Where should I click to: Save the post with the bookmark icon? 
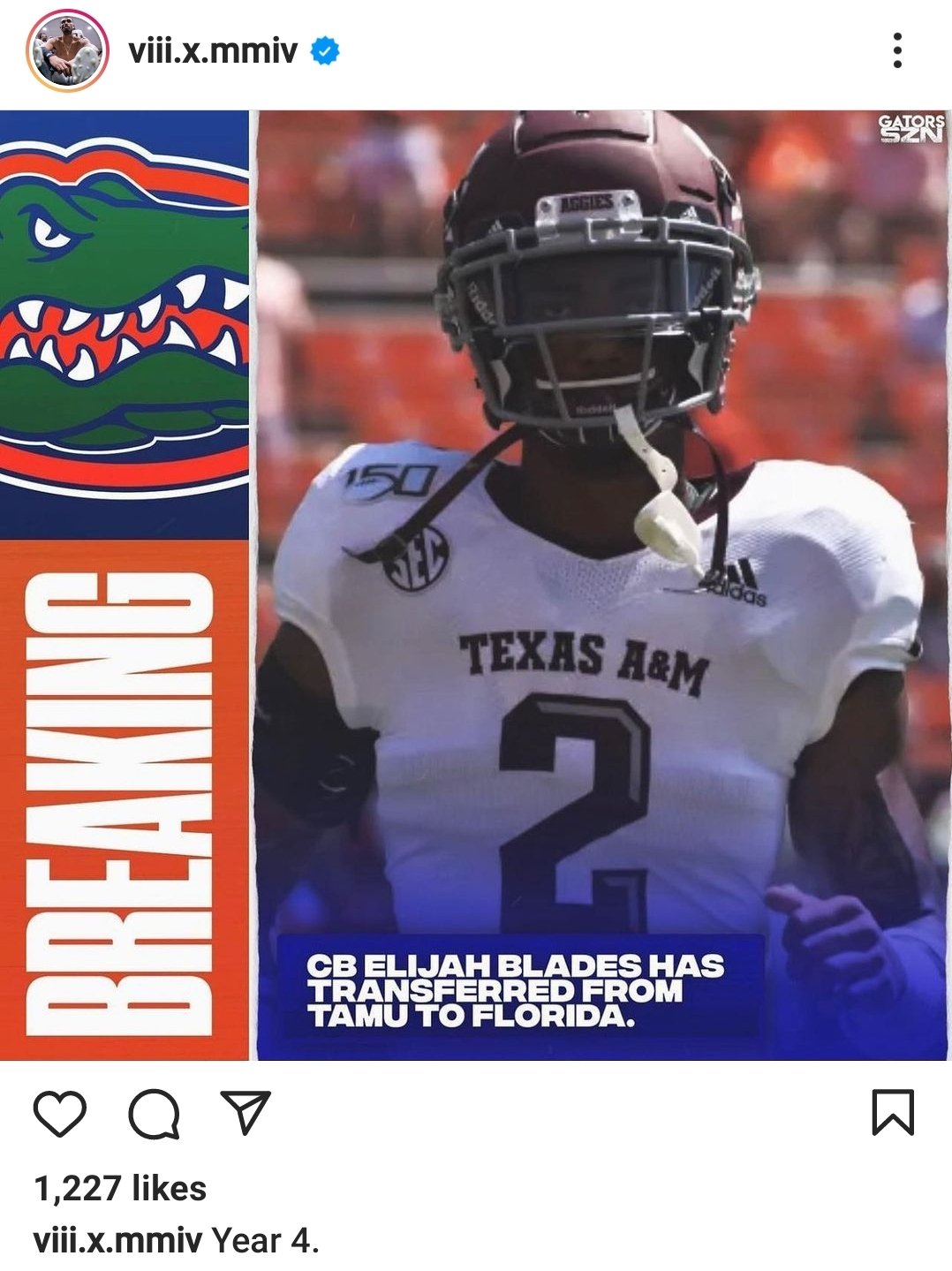tap(892, 1112)
